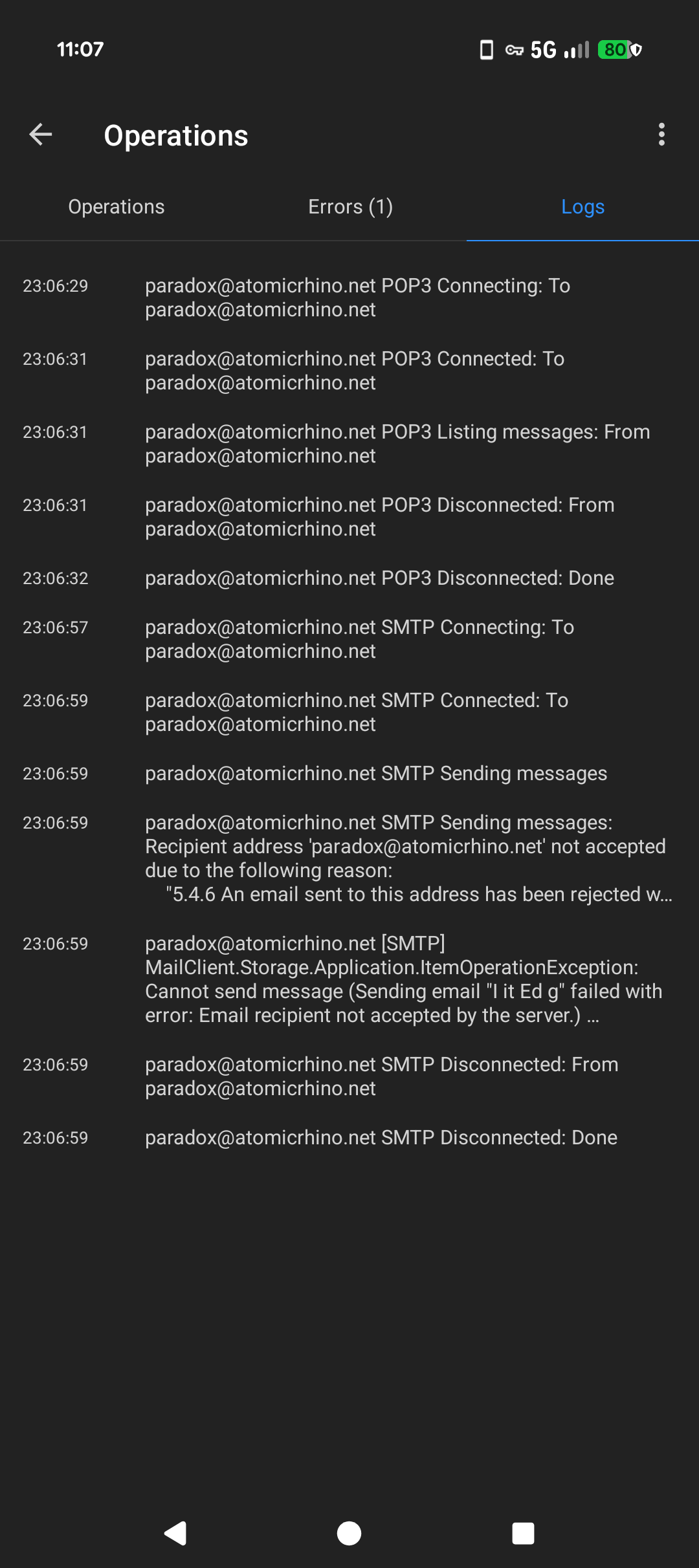
Task: Go back using the app bar arrow
Action: click(41, 135)
